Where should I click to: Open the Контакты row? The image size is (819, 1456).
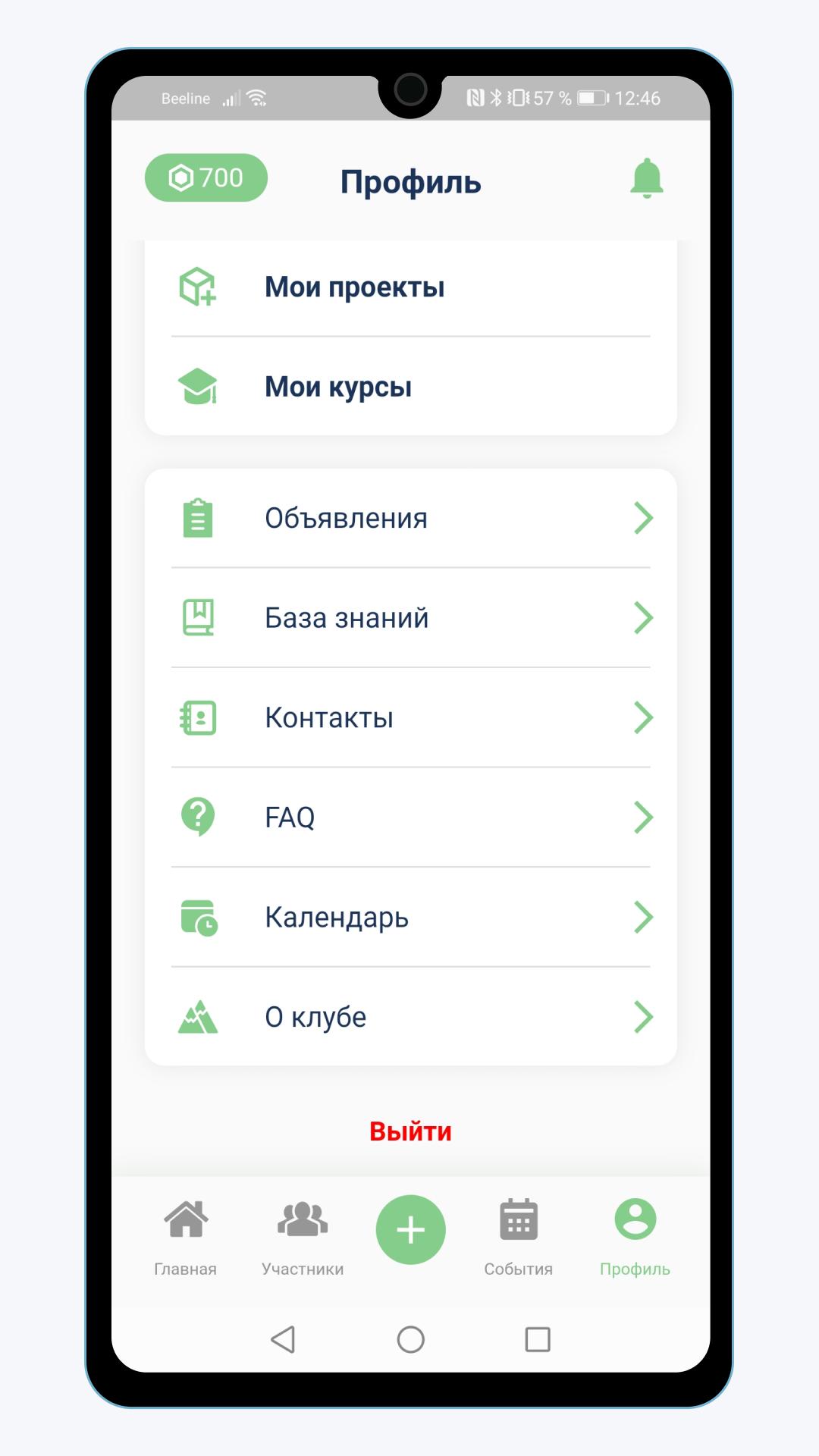(410, 718)
